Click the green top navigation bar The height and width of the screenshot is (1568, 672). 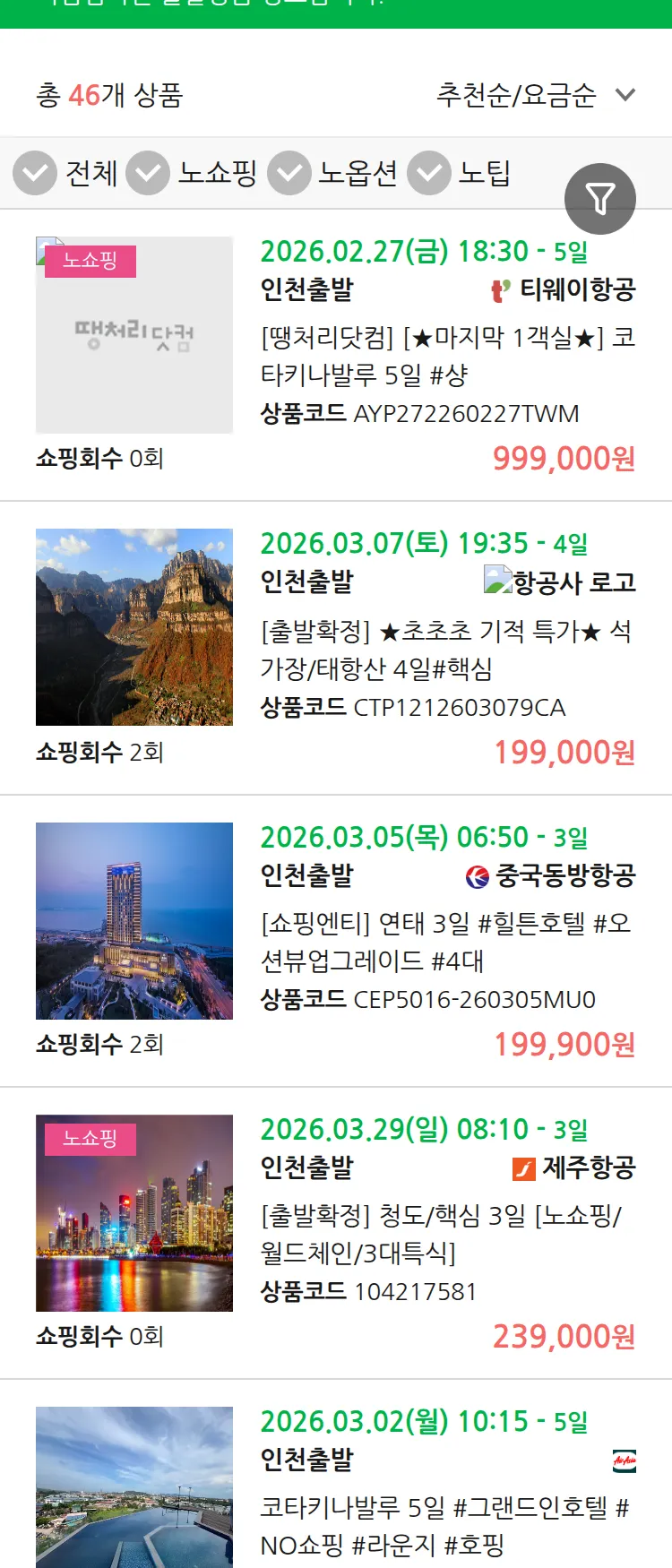pyautogui.click(x=336, y=13)
